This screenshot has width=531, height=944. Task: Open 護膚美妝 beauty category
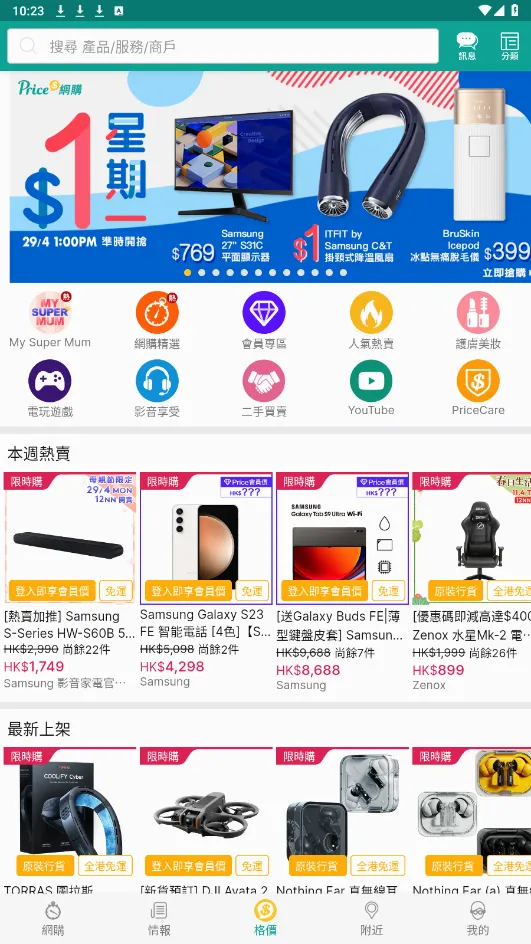click(478, 320)
